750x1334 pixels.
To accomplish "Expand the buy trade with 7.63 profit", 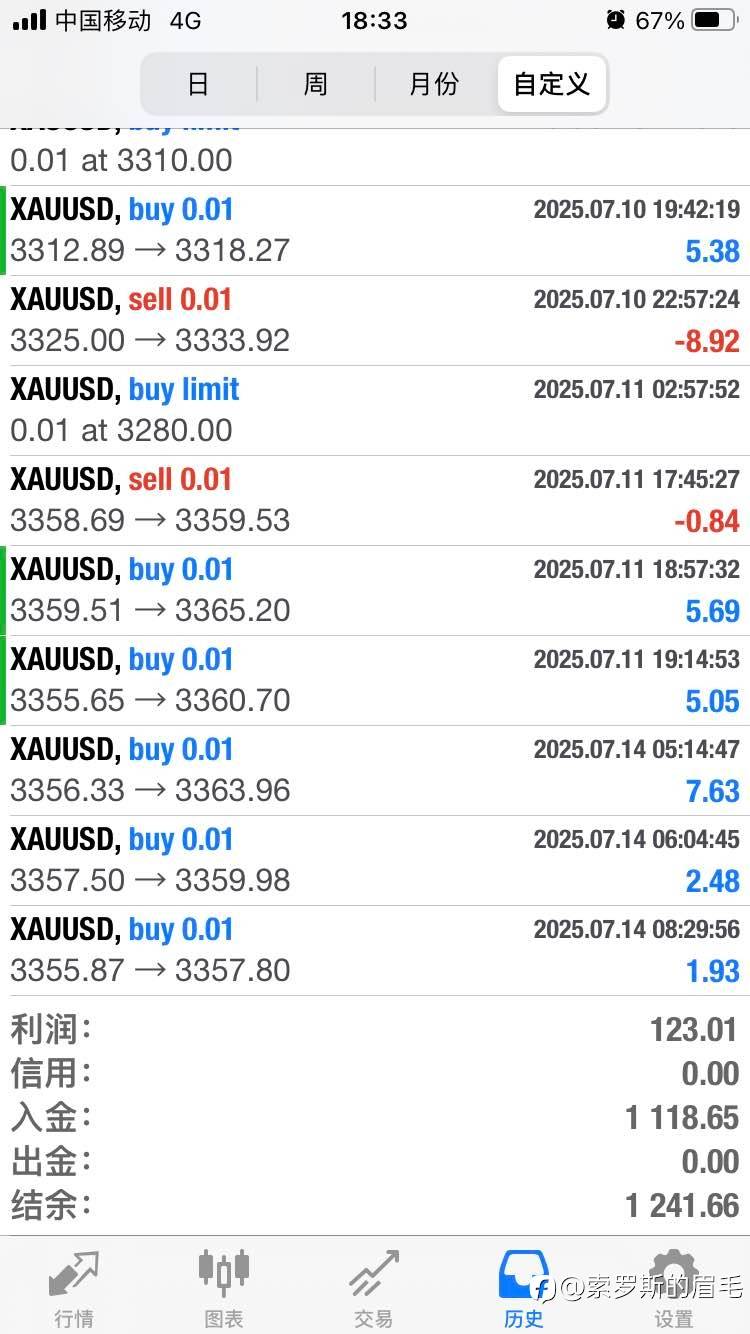I will click(x=375, y=770).
